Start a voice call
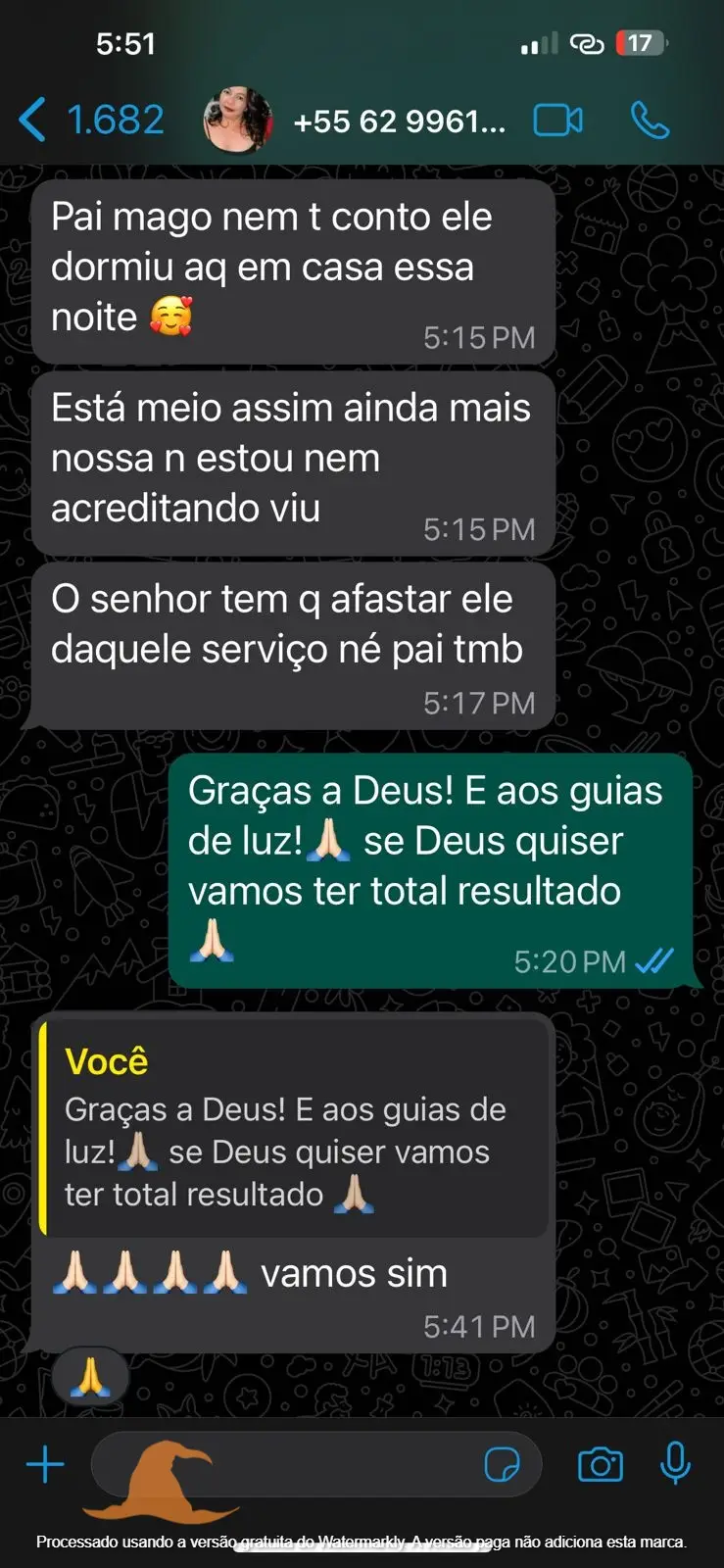The width and height of the screenshot is (724, 1568). click(x=650, y=121)
